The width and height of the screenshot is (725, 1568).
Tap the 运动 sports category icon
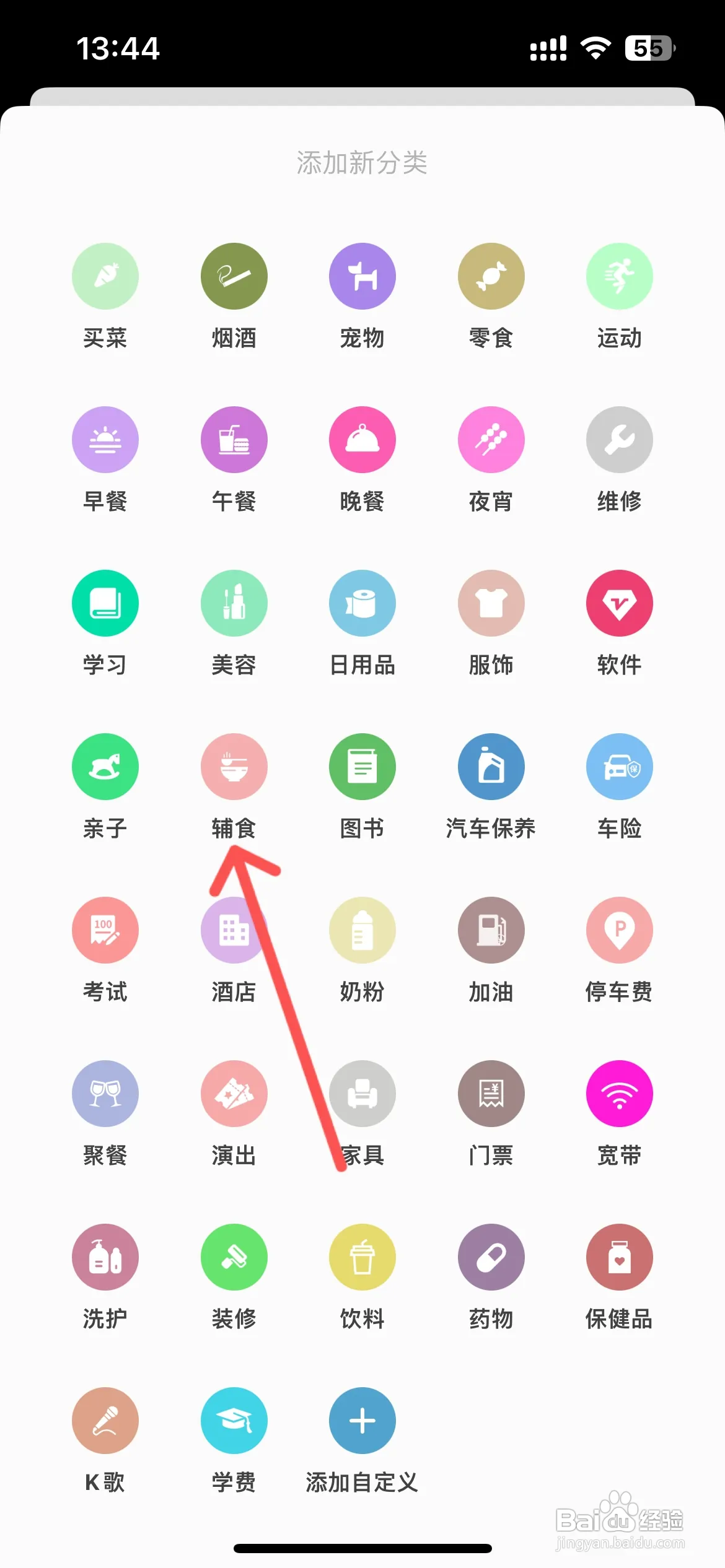point(619,276)
